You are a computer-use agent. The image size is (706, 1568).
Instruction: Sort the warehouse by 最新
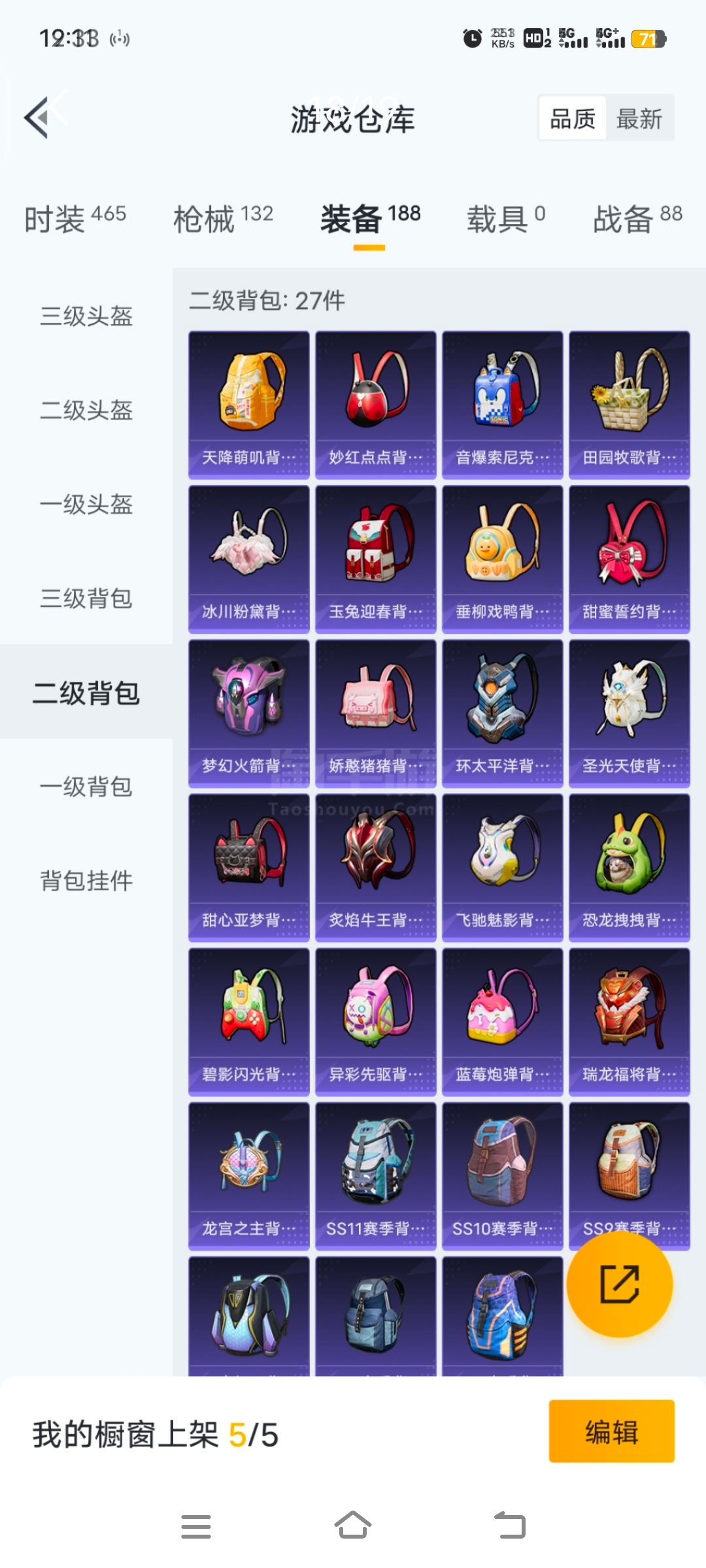point(639,119)
